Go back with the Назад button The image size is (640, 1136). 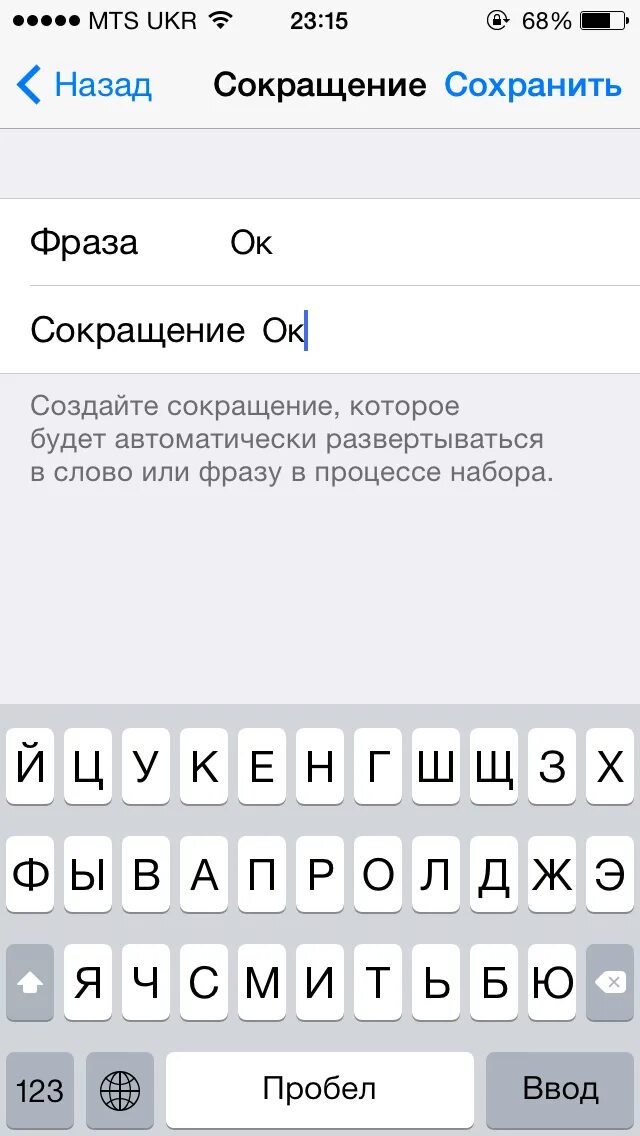click(x=83, y=85)
